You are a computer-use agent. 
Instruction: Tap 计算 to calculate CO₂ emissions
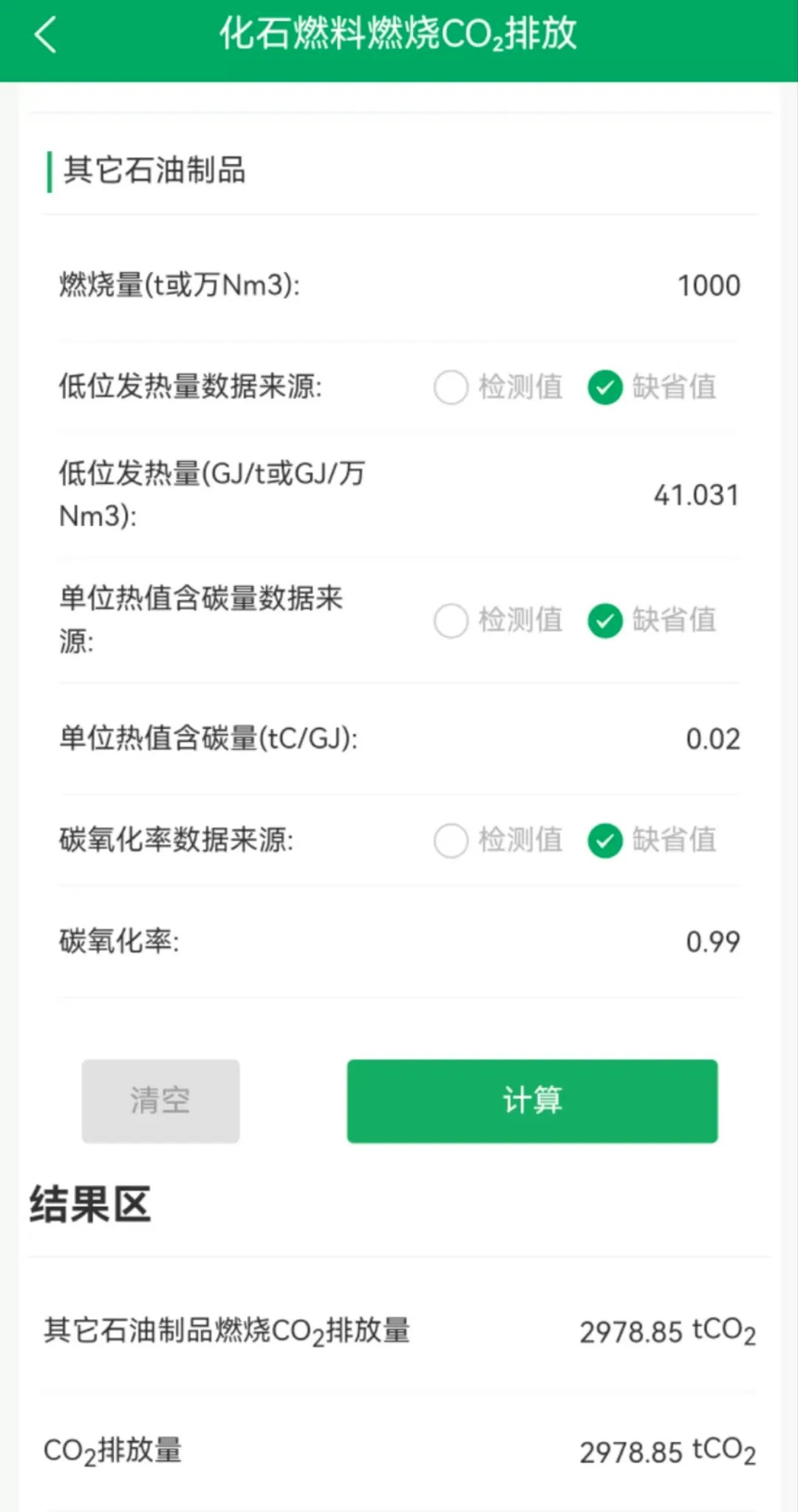click(532, 1100)
